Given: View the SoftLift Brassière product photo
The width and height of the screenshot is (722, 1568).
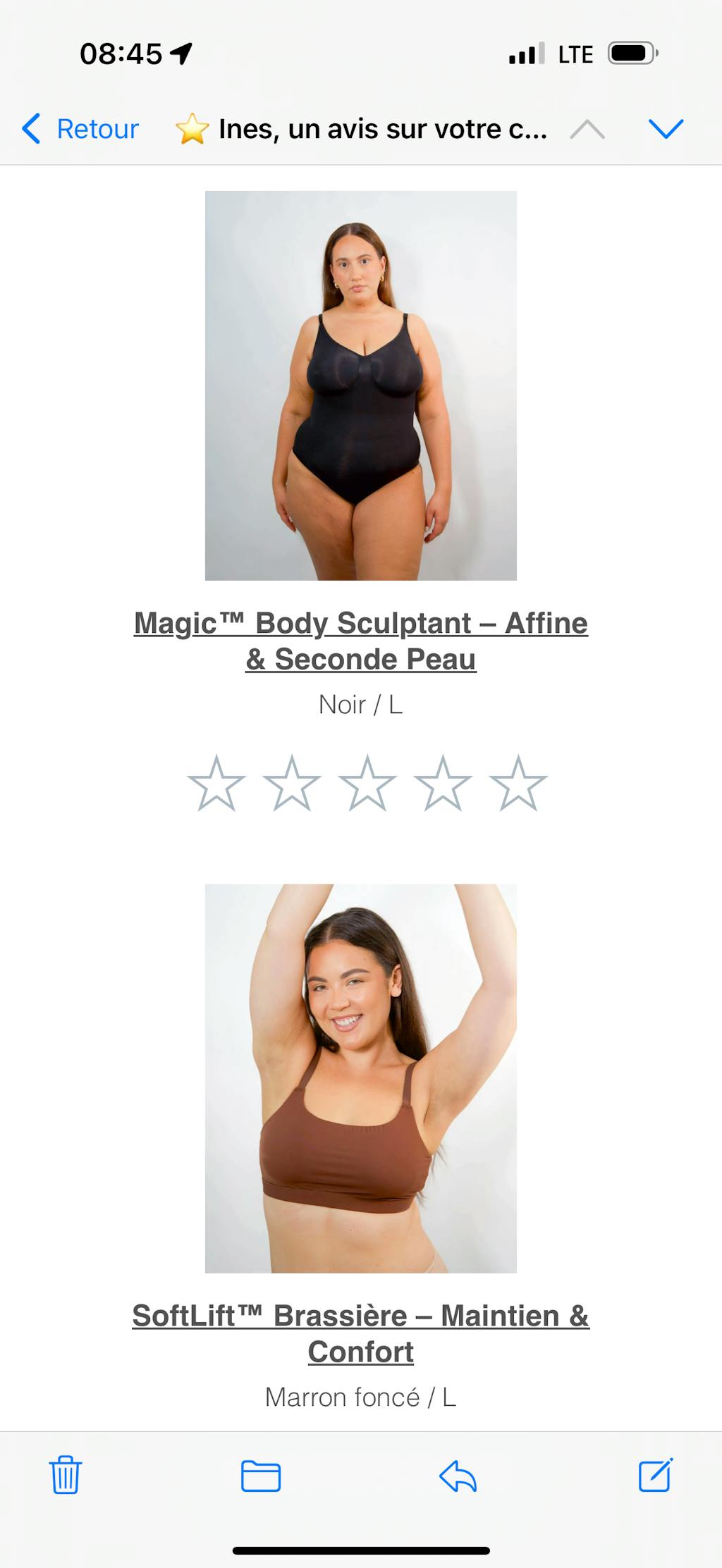Looking at the screenshot, I should point(360,1078).
